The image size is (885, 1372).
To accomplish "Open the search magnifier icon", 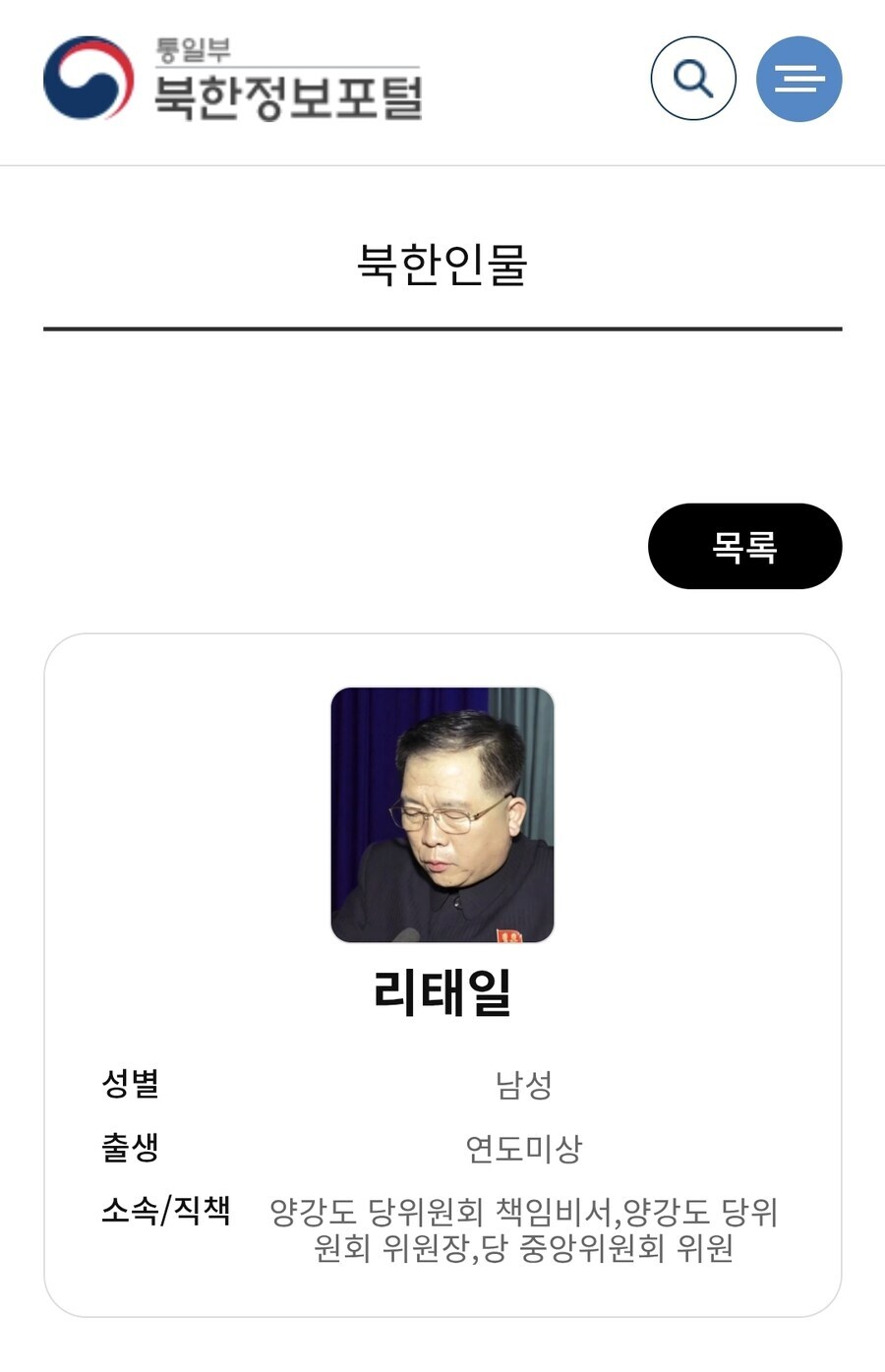I will (693, 79).
